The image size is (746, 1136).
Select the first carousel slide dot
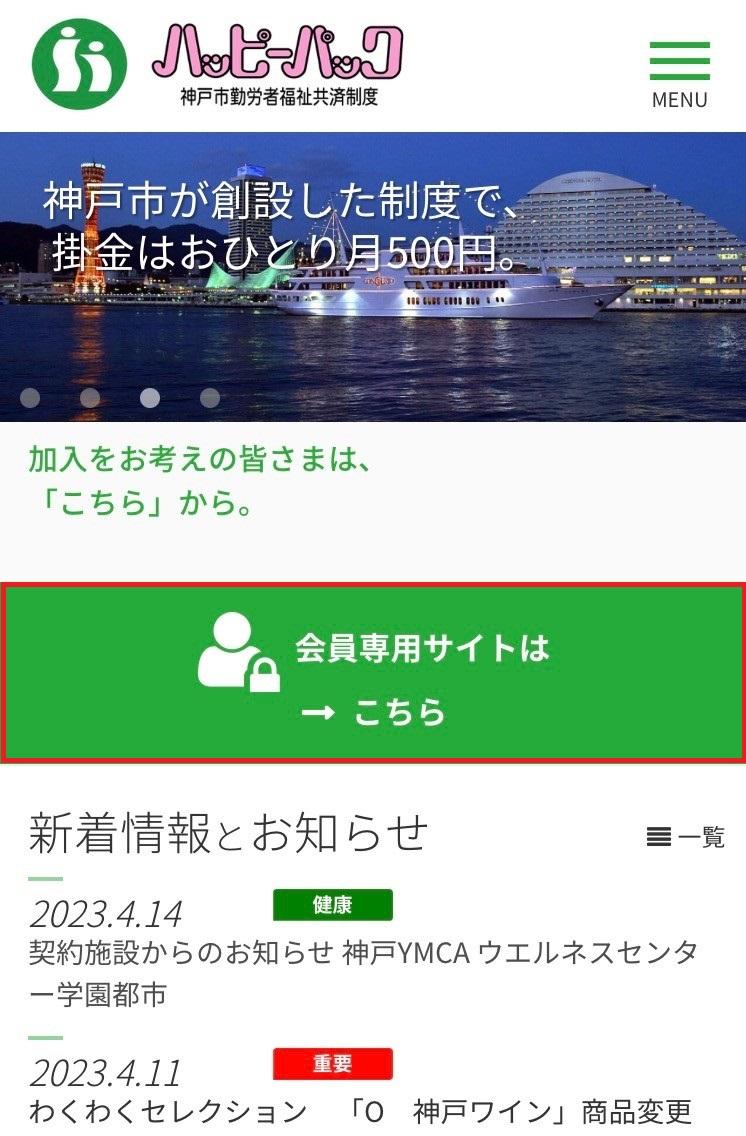(x=30, y=398)
